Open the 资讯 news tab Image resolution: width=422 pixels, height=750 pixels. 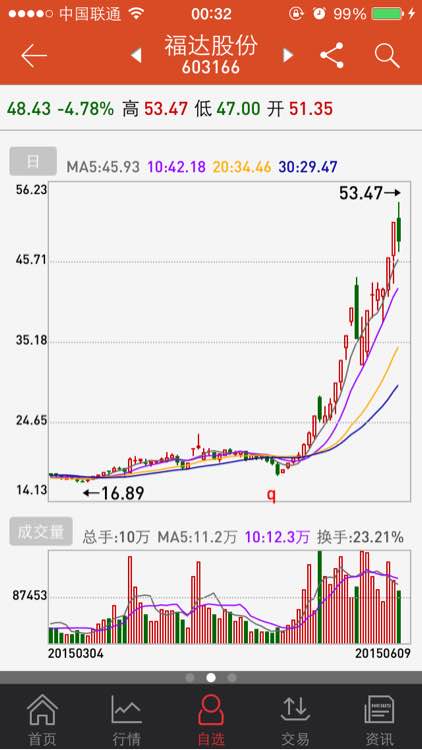point(379,719)
